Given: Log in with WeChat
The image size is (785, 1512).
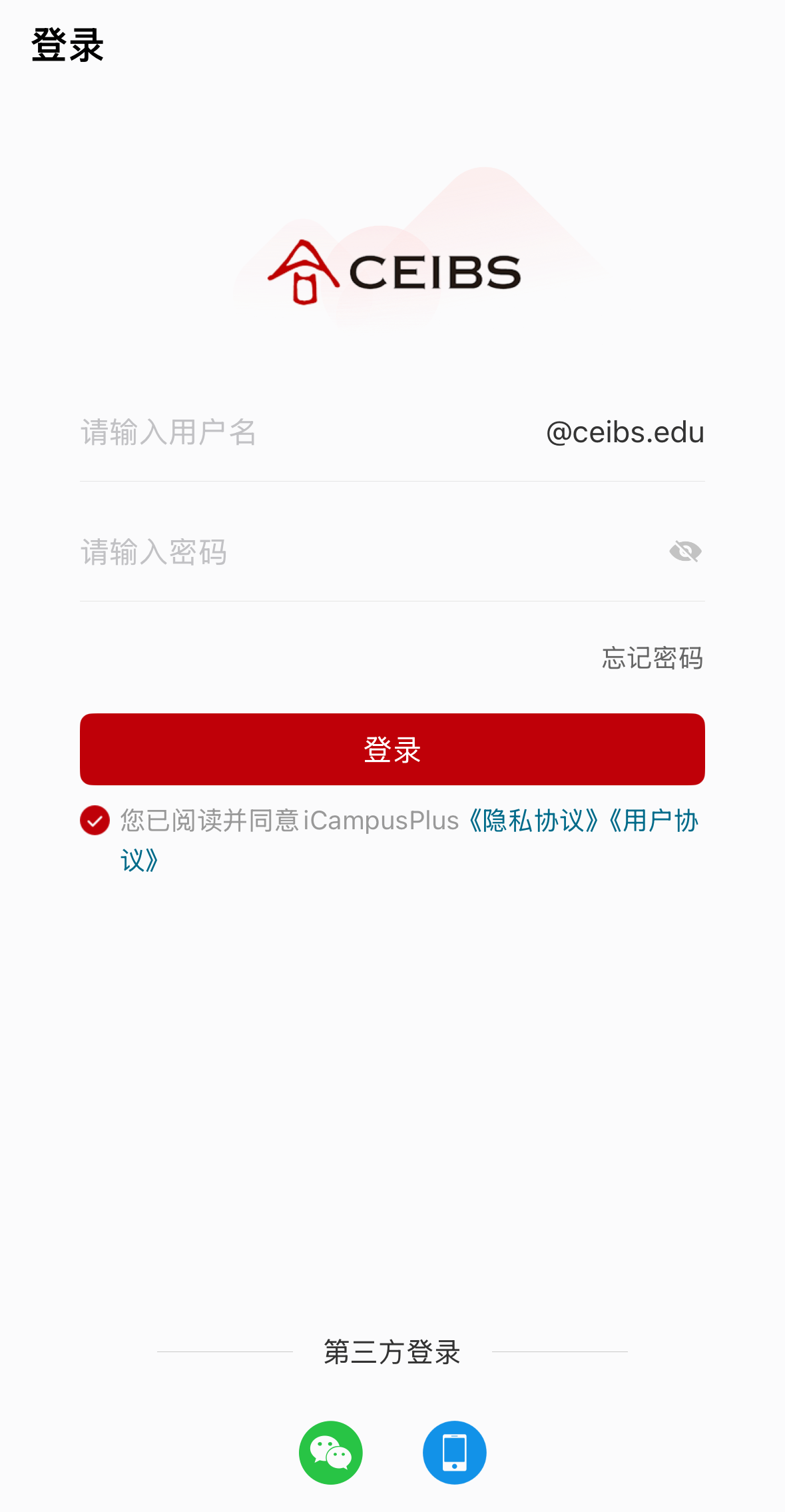Looking at the screenshot, I should coord(331,1453).
